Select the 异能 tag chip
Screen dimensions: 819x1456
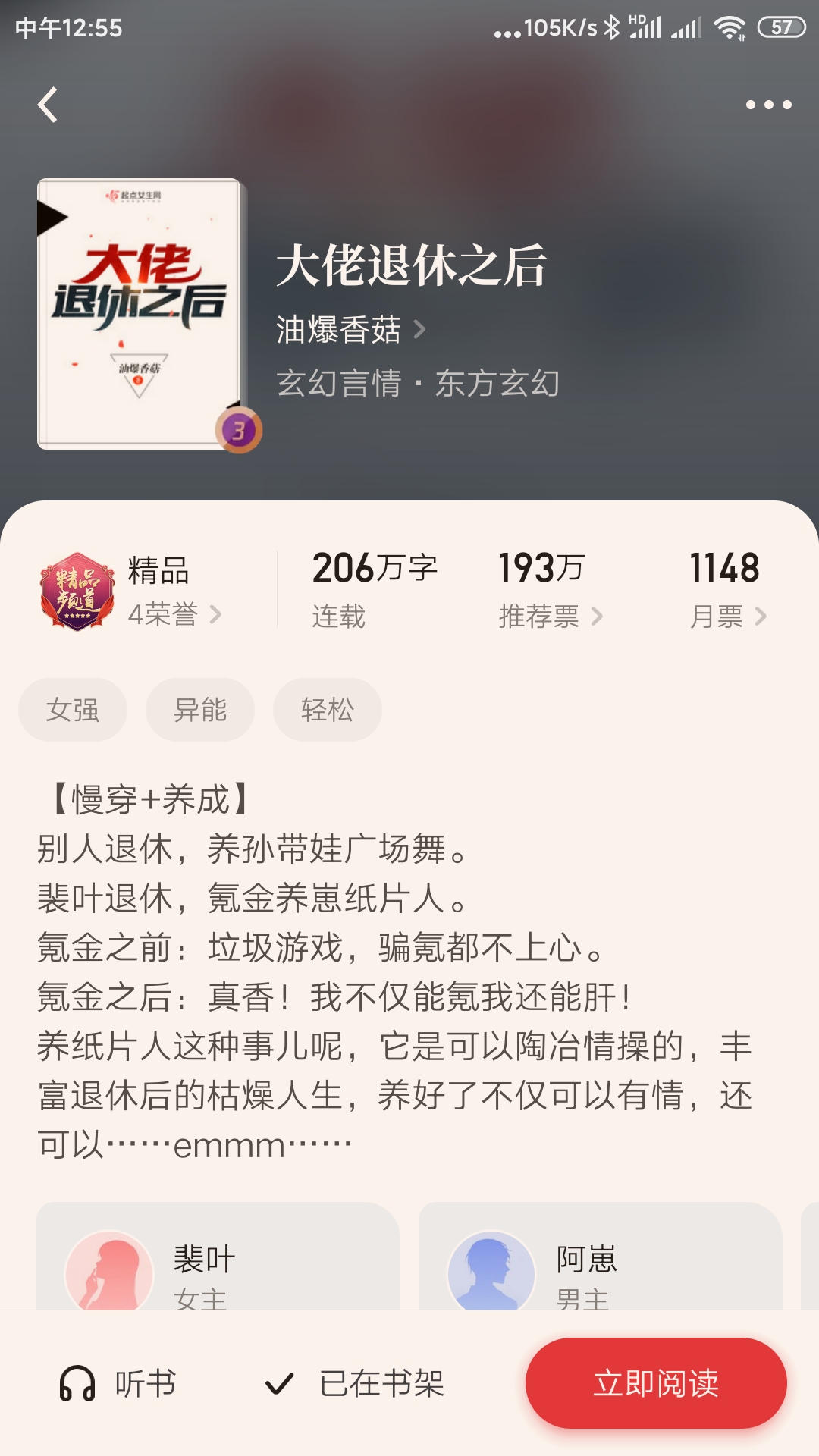pos(200,710)
